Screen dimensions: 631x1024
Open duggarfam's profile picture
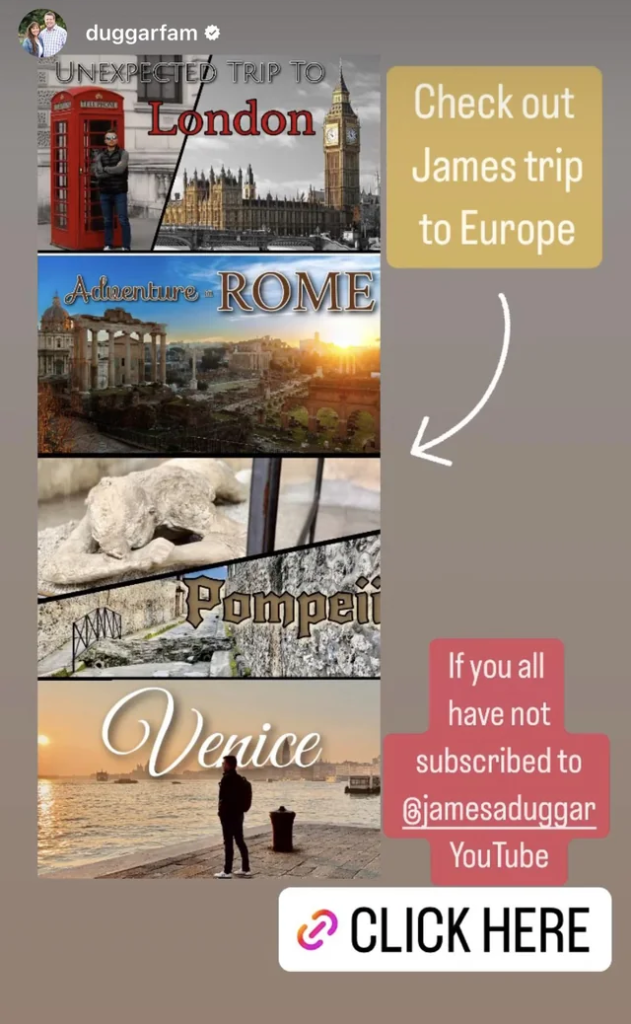[43, 33]
